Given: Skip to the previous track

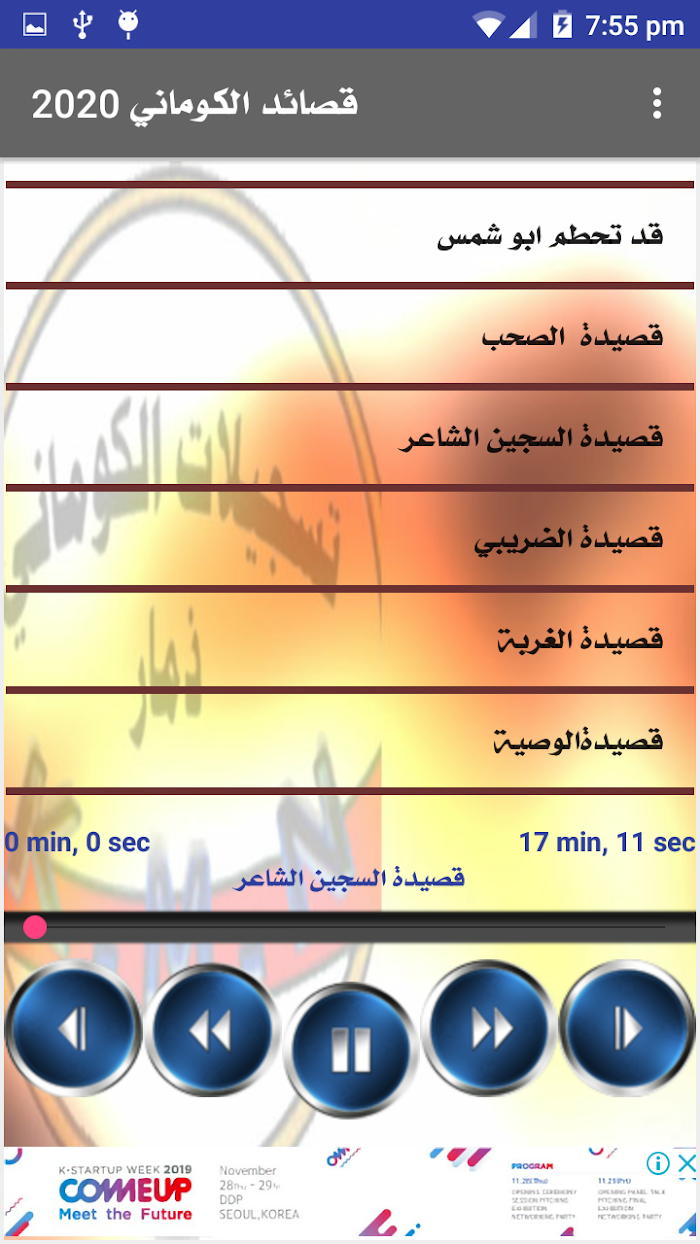Looking at the screenshot, I should click(x=72, y=1027).
